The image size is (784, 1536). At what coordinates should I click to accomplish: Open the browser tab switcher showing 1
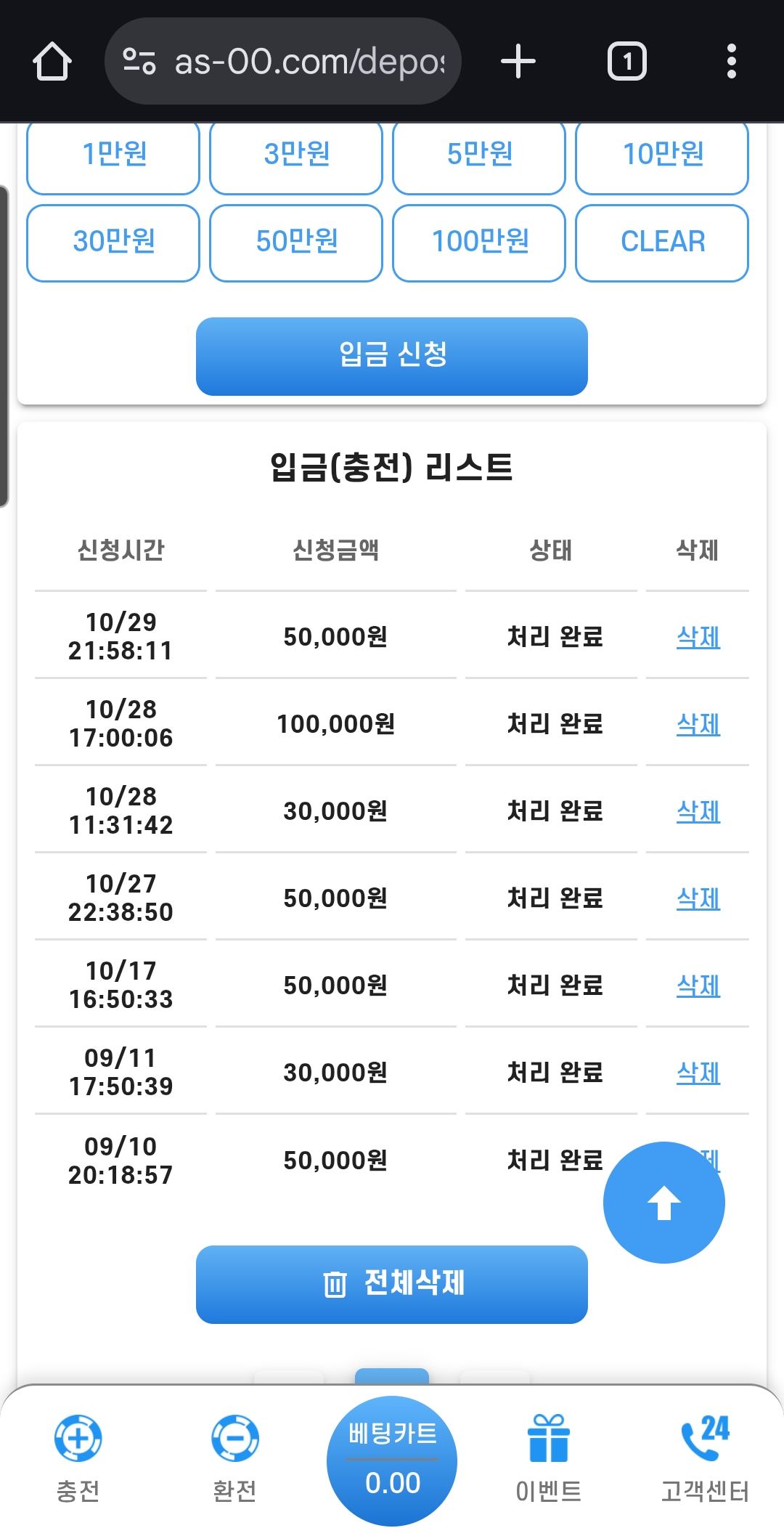[x=626, y=61]
